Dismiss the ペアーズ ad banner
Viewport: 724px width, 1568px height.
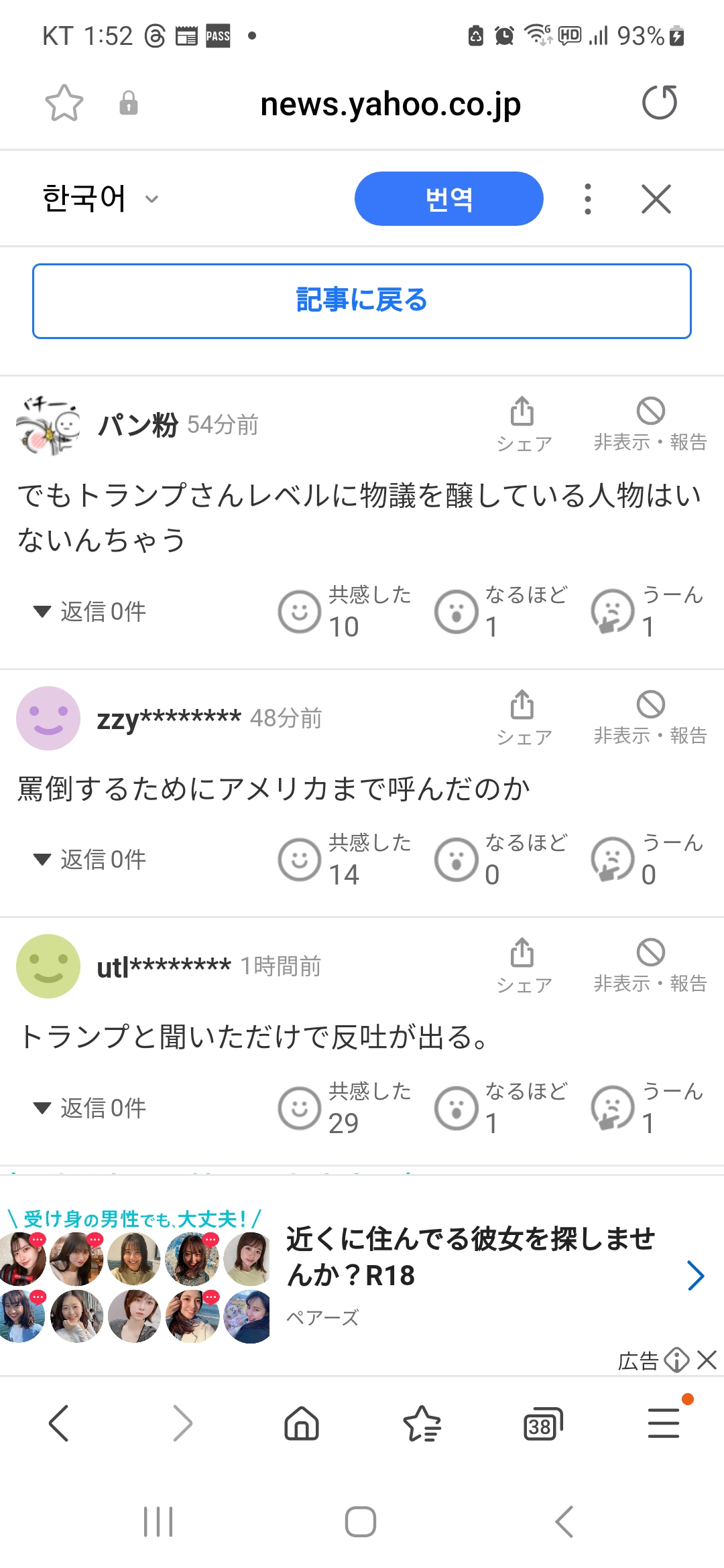coord(707,1360)
